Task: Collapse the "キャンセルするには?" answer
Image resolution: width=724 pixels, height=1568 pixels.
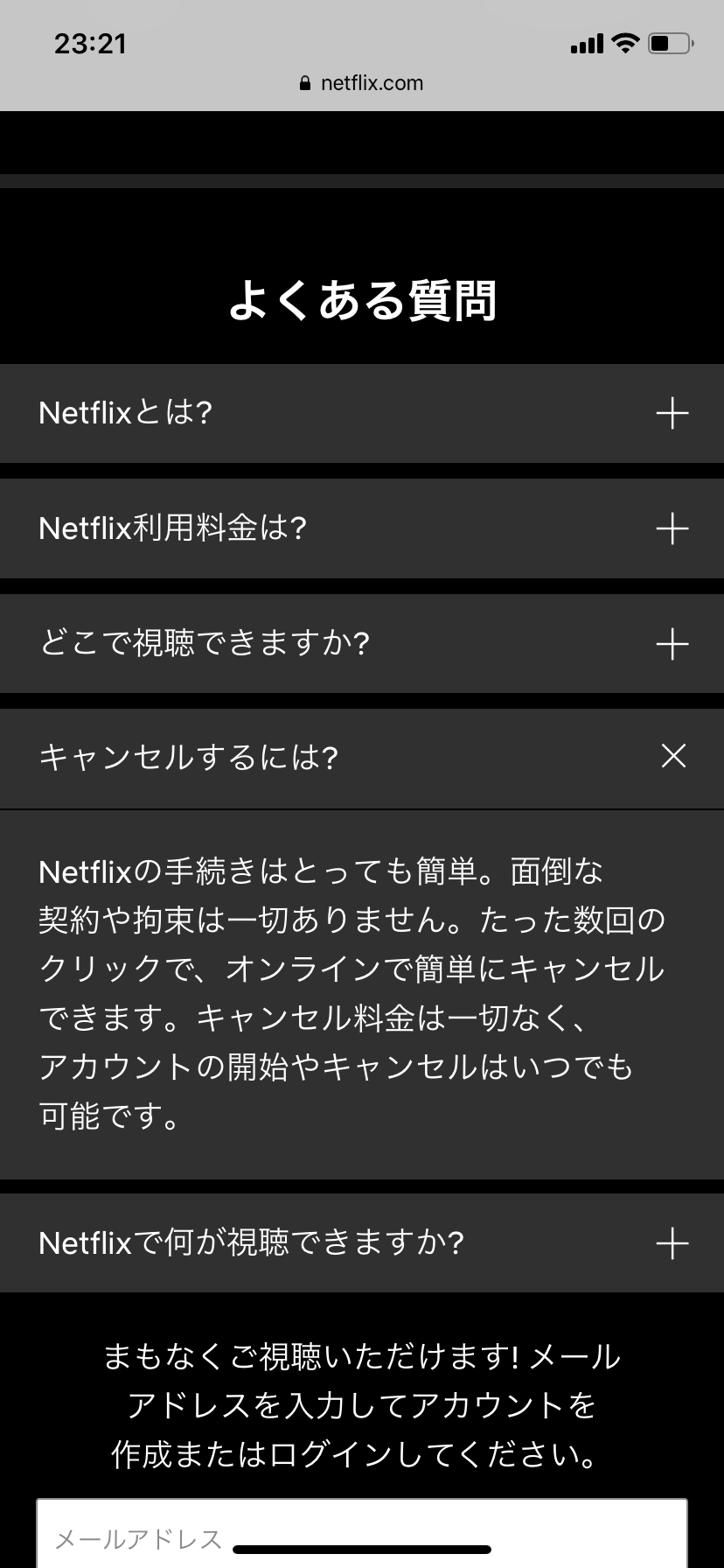Action: [x=362, y=758]
